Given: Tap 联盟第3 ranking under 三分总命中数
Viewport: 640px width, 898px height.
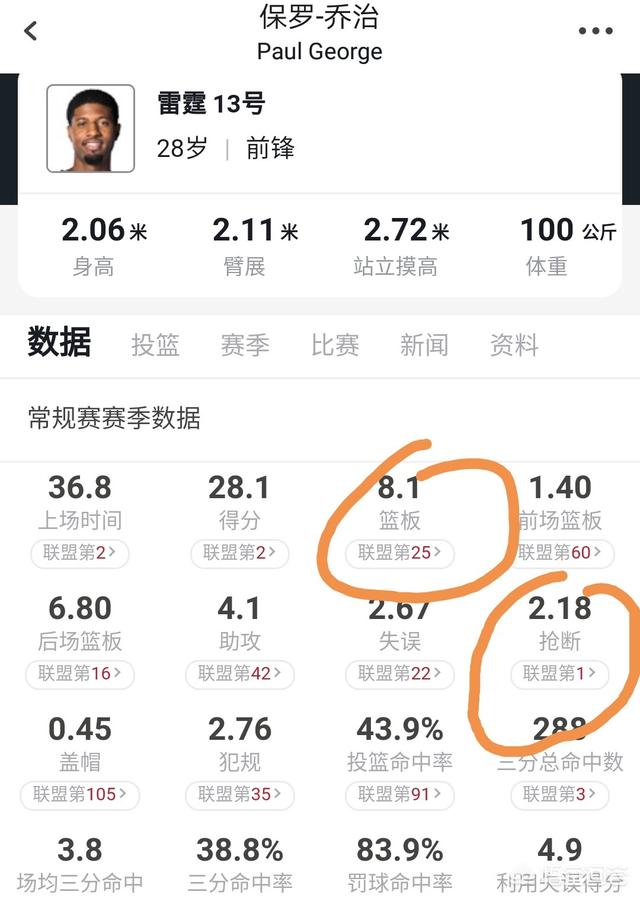Looking at the screenshot, I should 560,794.
